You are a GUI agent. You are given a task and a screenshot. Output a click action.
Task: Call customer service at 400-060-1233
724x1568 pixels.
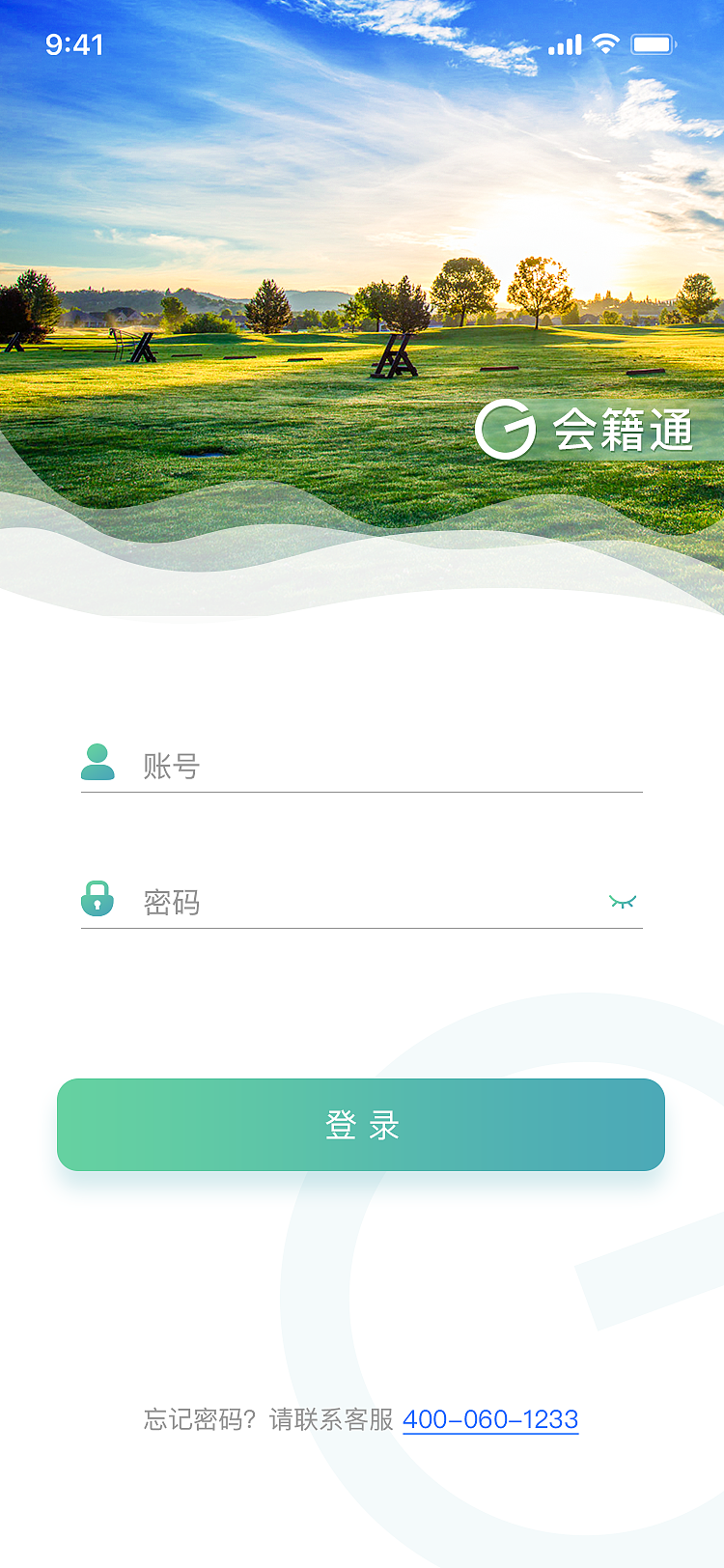490,1419
